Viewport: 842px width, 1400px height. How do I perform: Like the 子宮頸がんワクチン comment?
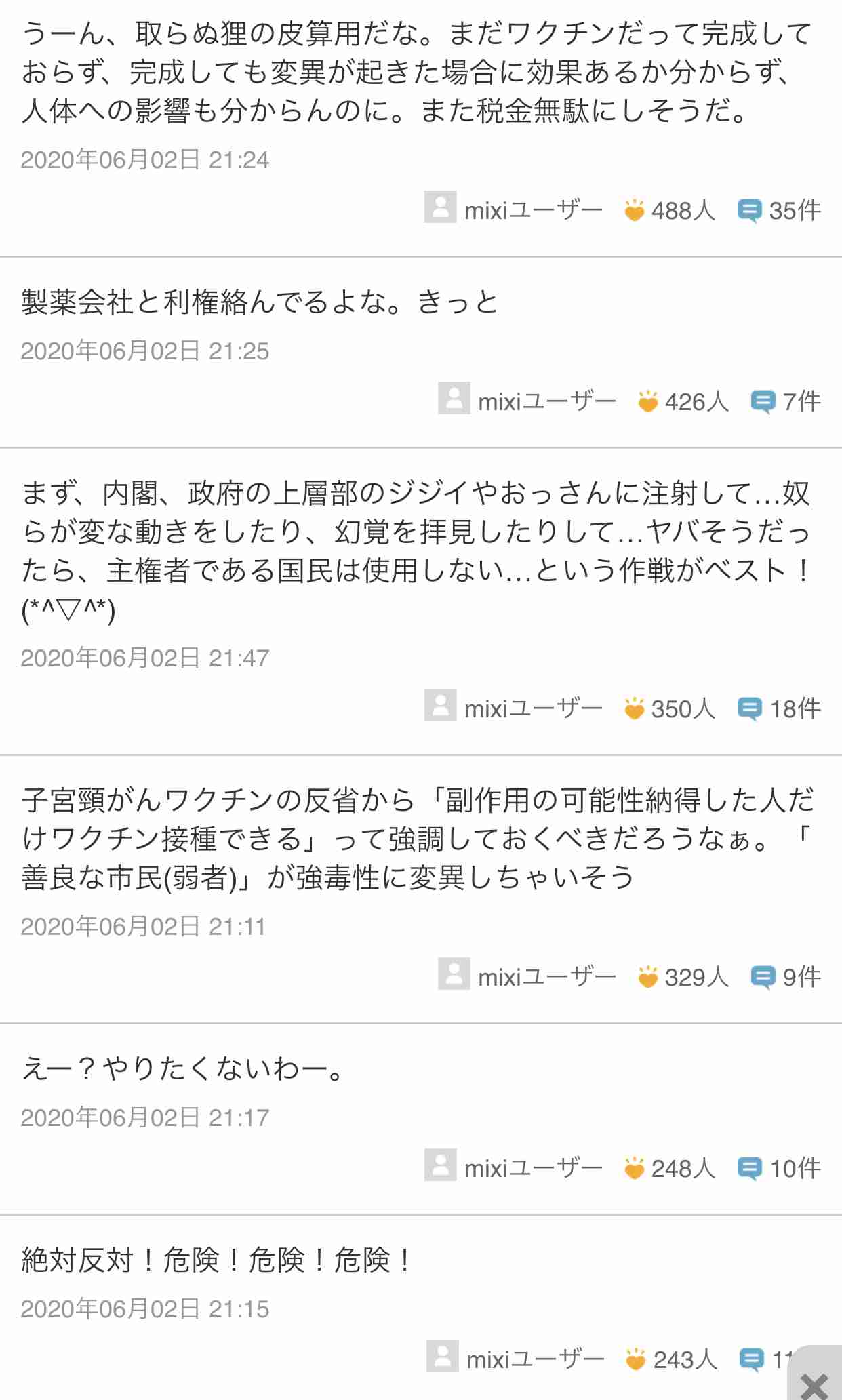pyautogui.click(x=683, y=978)
